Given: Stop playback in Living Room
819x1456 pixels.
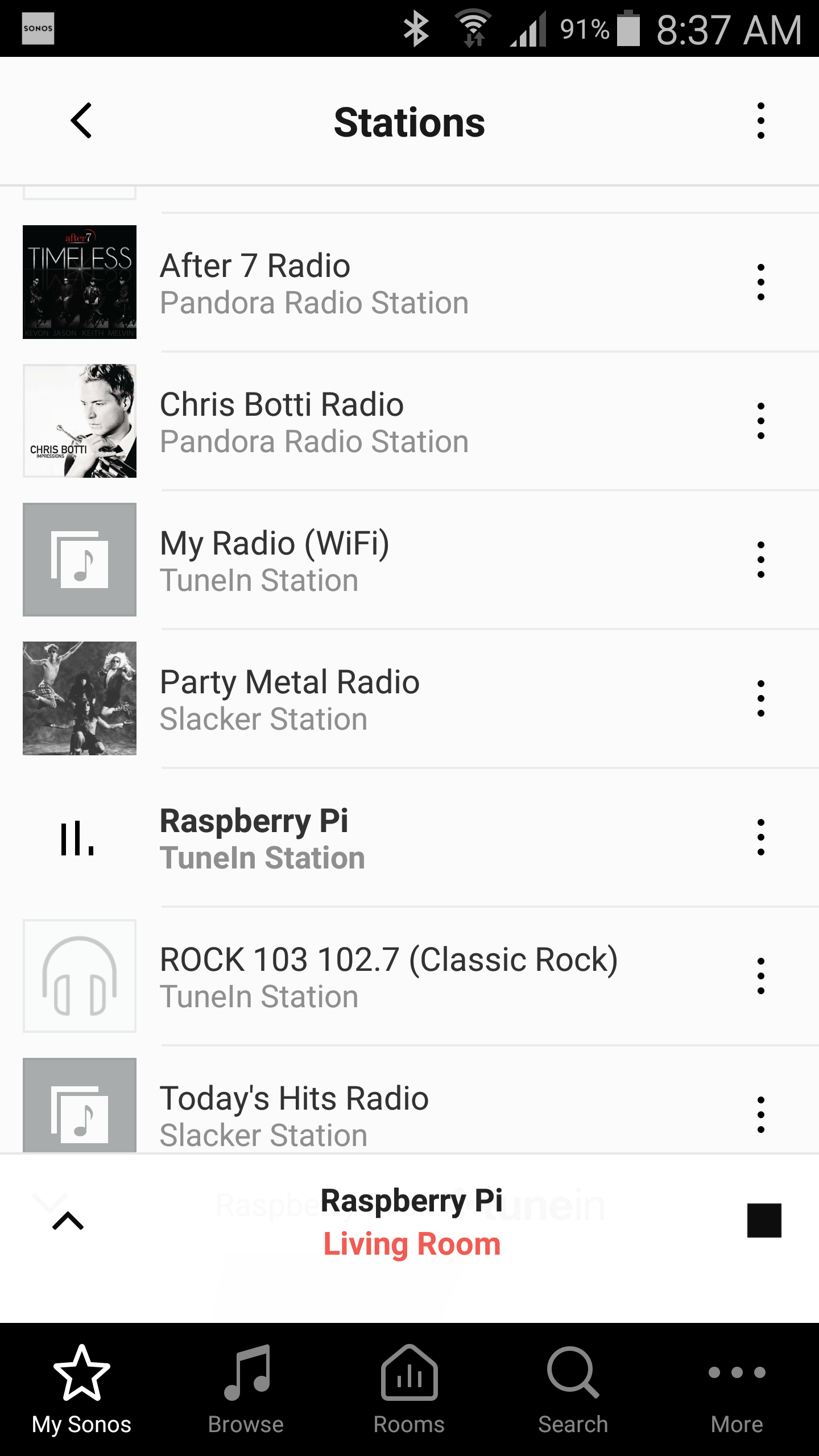Looking at the screenshot, I should pyautogui.click(x=764, y=1221).
